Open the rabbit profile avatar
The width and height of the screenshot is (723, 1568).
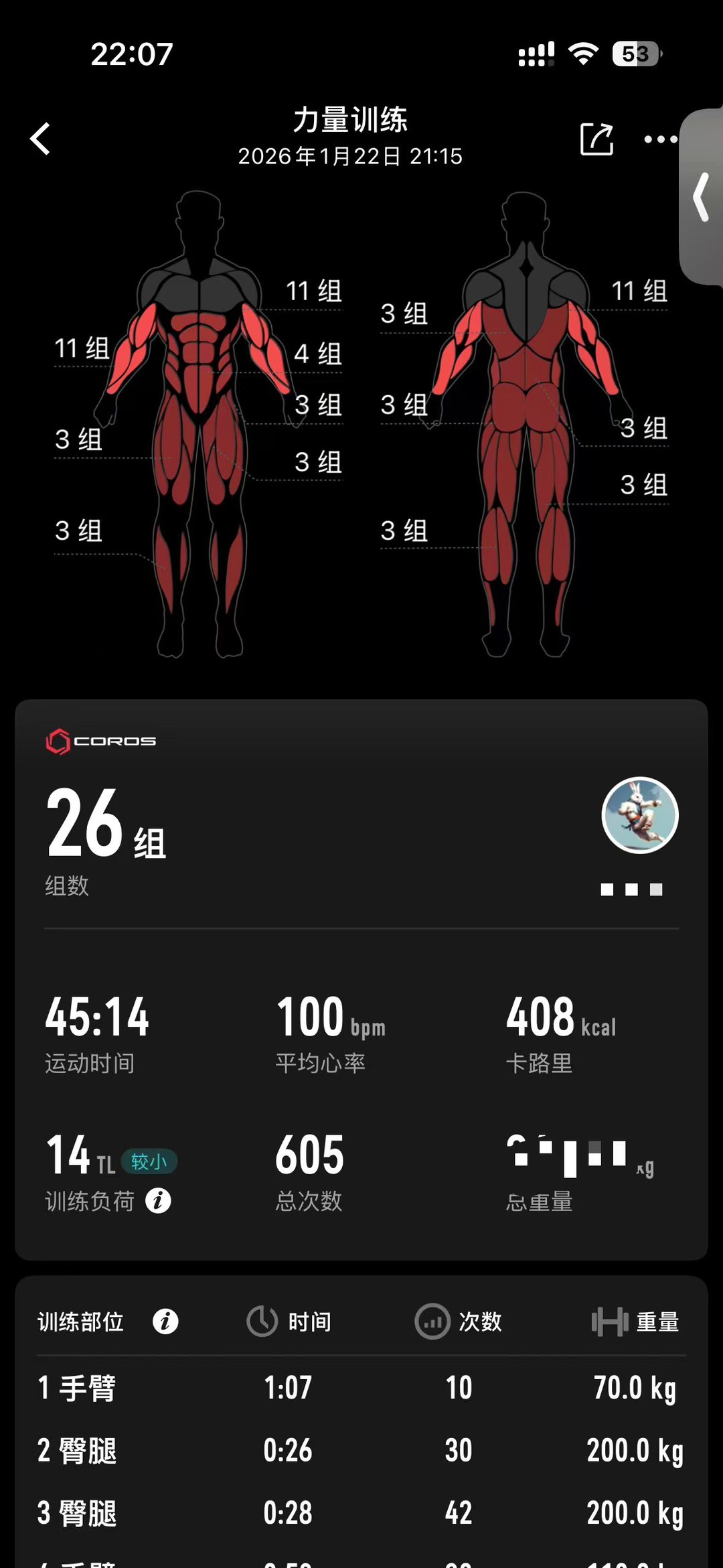coord(639,815)
